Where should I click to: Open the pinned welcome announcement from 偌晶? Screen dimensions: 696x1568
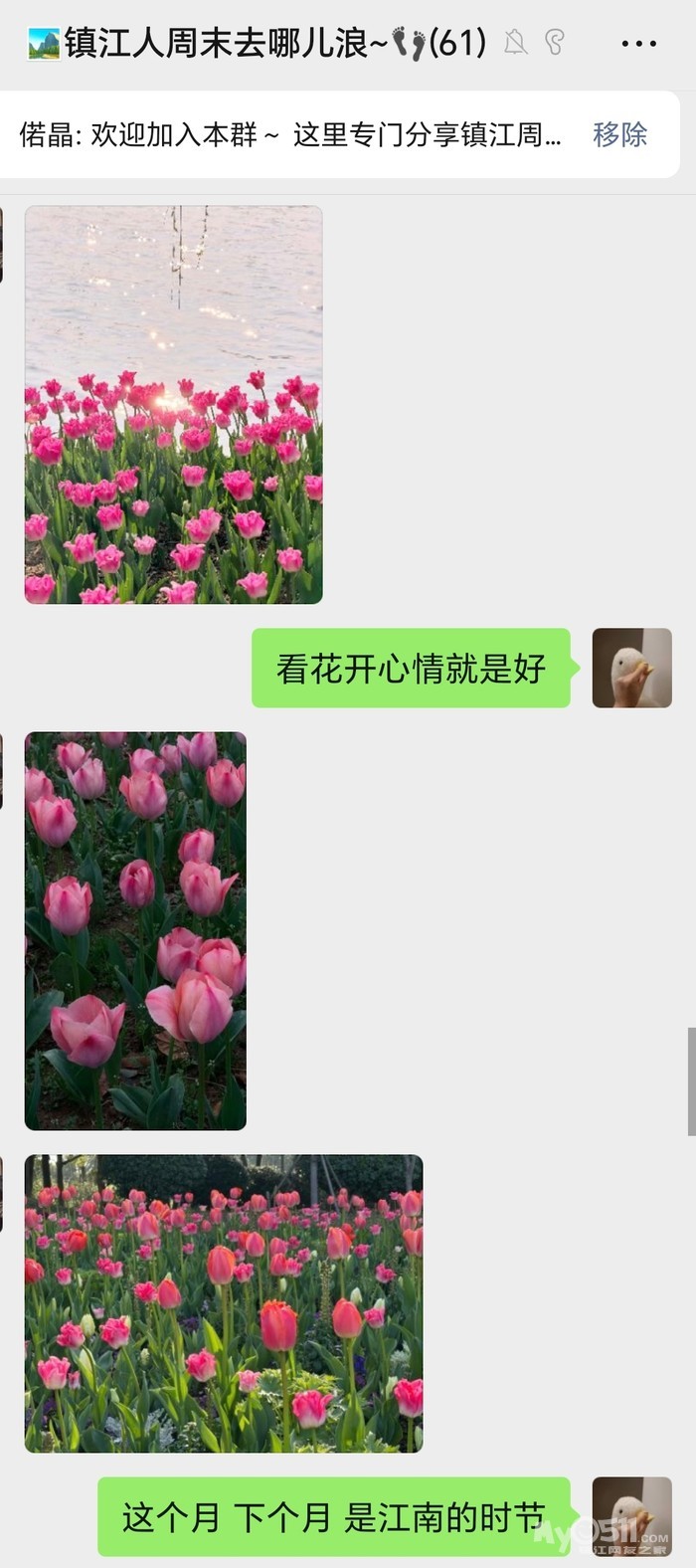click(290, 134)
